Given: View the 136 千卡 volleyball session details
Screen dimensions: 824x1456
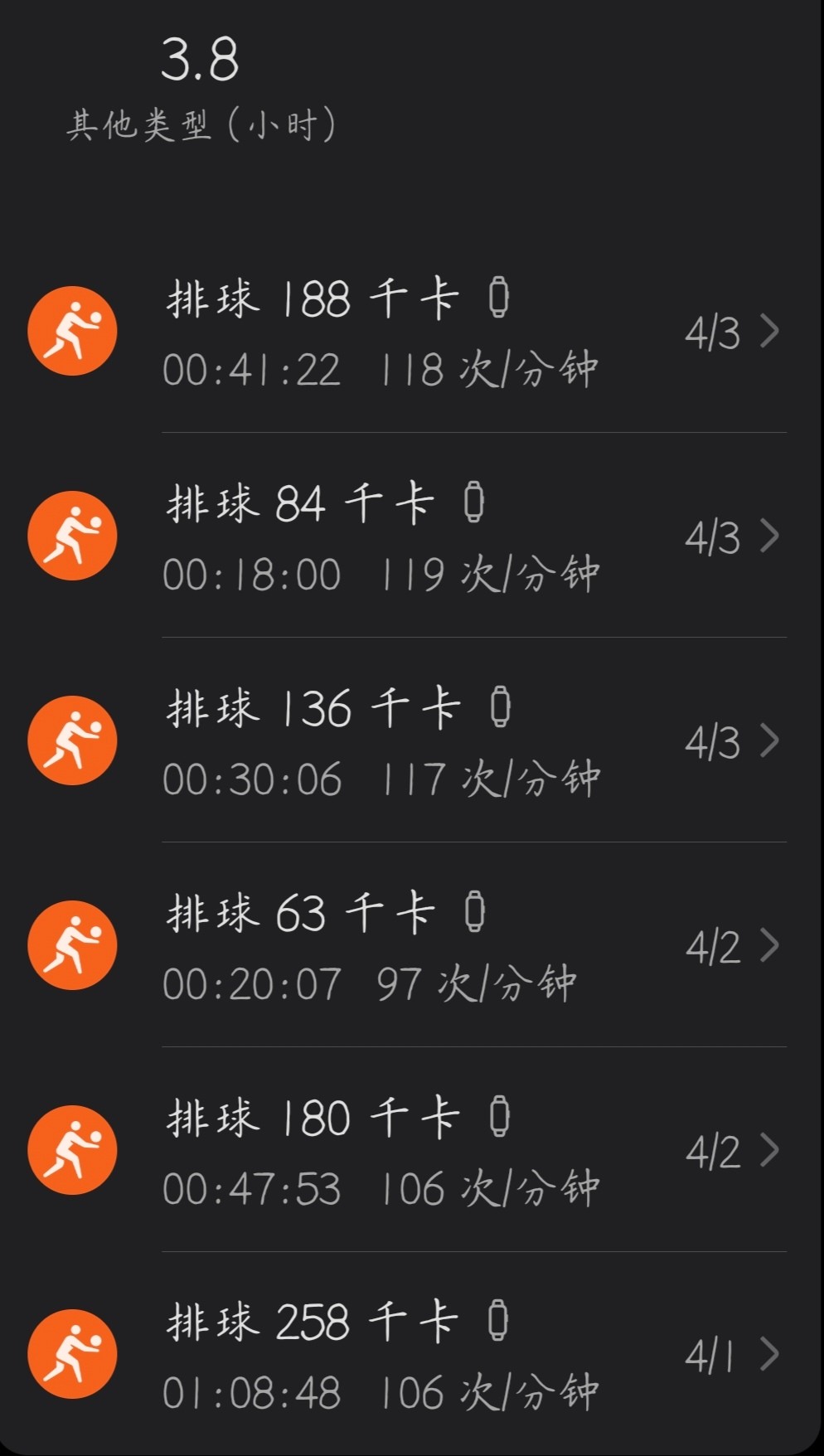Looking at the screenshot, I should (x=412, y=740).
